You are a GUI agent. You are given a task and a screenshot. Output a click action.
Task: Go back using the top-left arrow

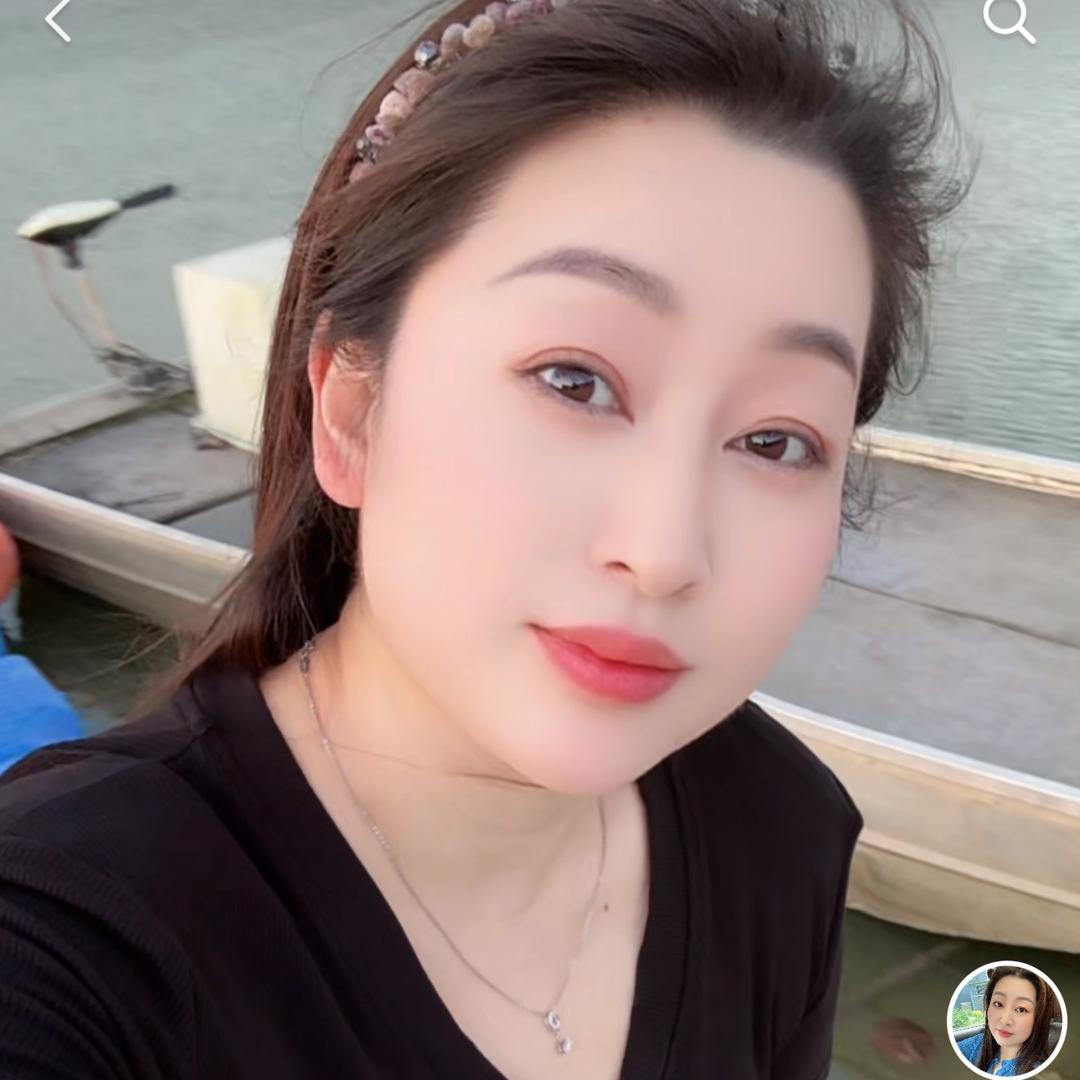(58, 20)
